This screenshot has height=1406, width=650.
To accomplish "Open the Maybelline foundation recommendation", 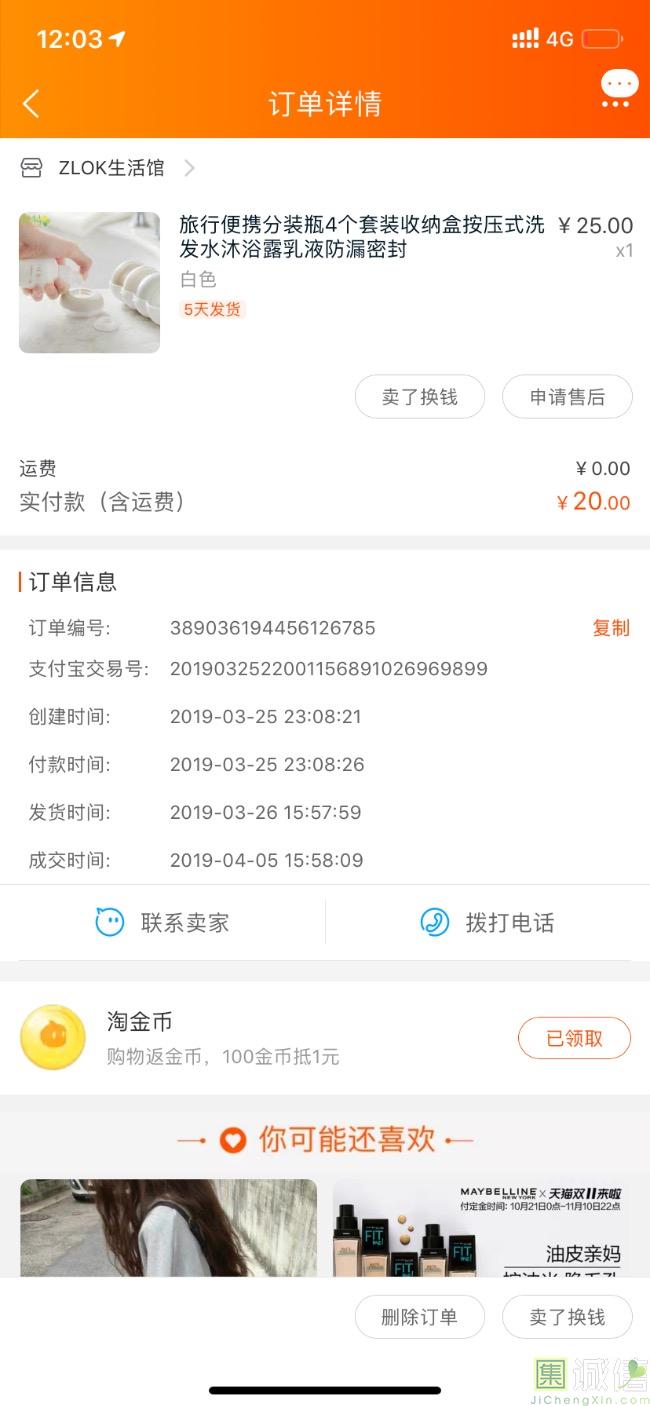I will (x=484, y=1227).
